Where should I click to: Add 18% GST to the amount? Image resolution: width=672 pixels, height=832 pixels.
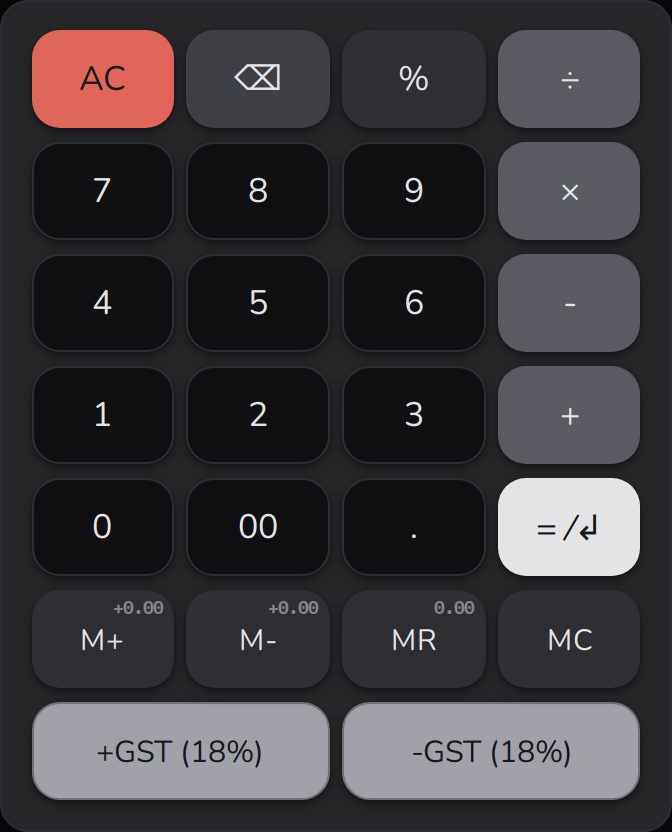point(180,751)
